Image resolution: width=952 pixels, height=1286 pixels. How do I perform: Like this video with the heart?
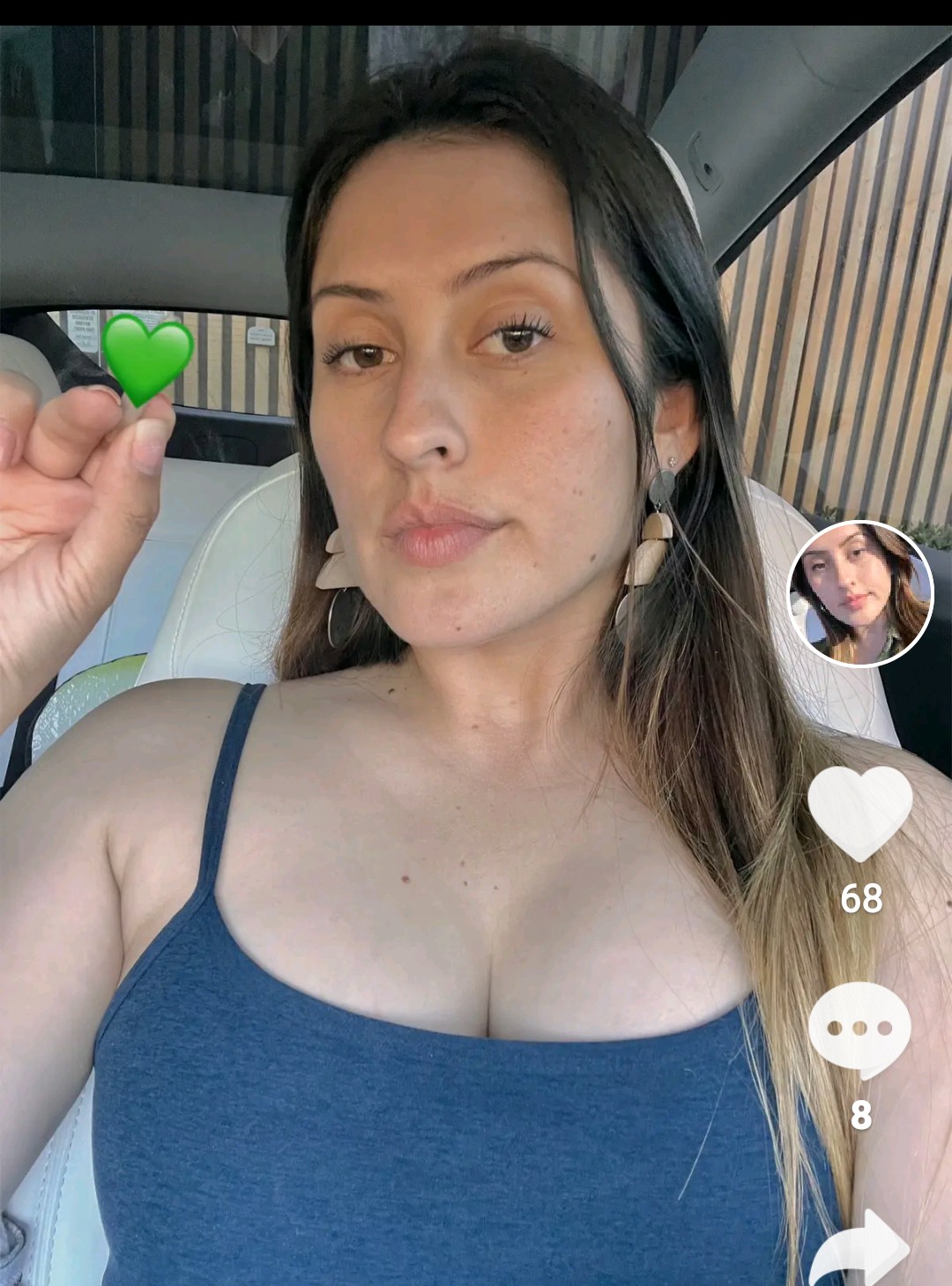(860, 814)
